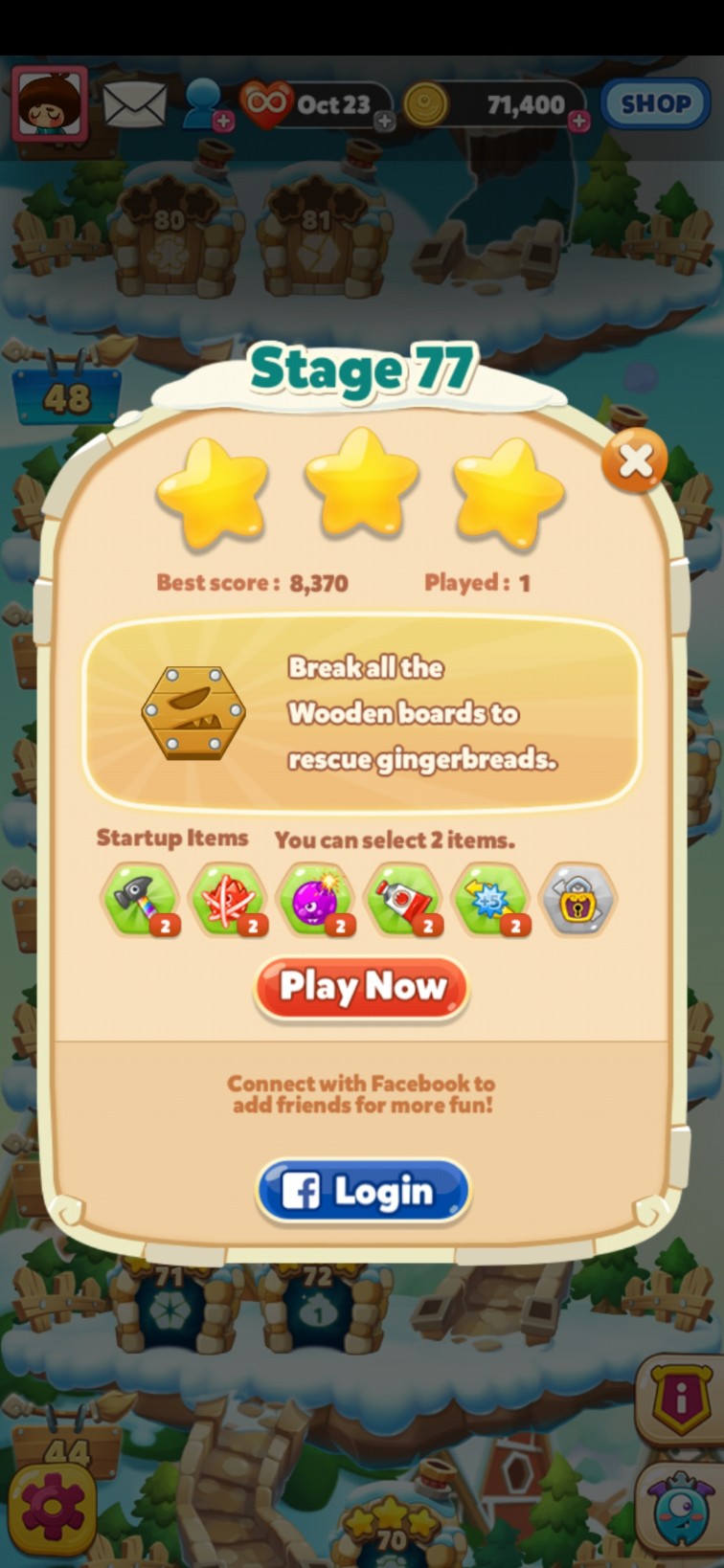The image size is (724, 1568).
Task: Select the purple bomb startup item
Action: tap(316, 898)
